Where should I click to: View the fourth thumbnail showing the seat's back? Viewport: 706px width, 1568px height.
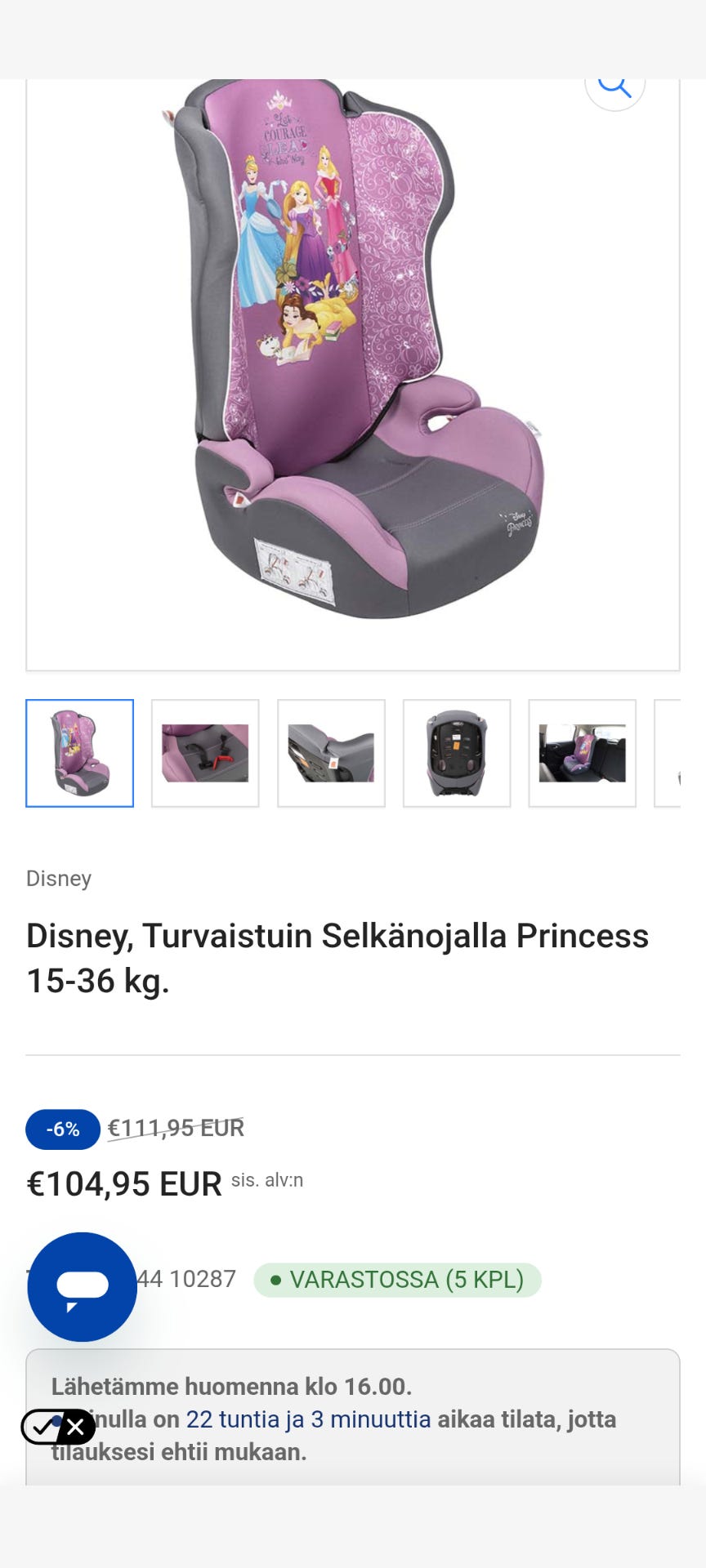[x=457, y=753]
